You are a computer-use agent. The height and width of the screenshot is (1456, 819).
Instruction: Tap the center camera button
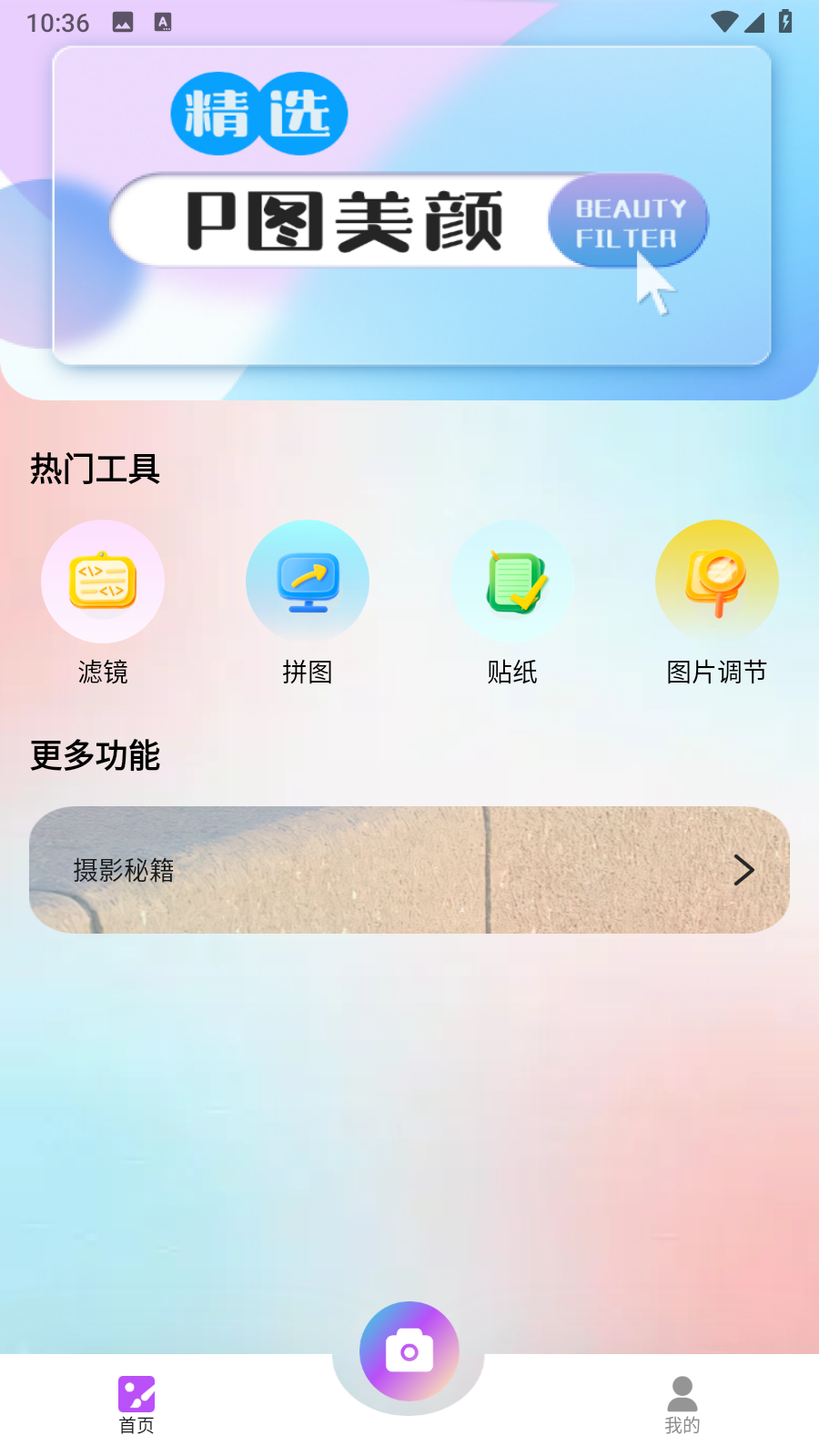[409, 1351]
